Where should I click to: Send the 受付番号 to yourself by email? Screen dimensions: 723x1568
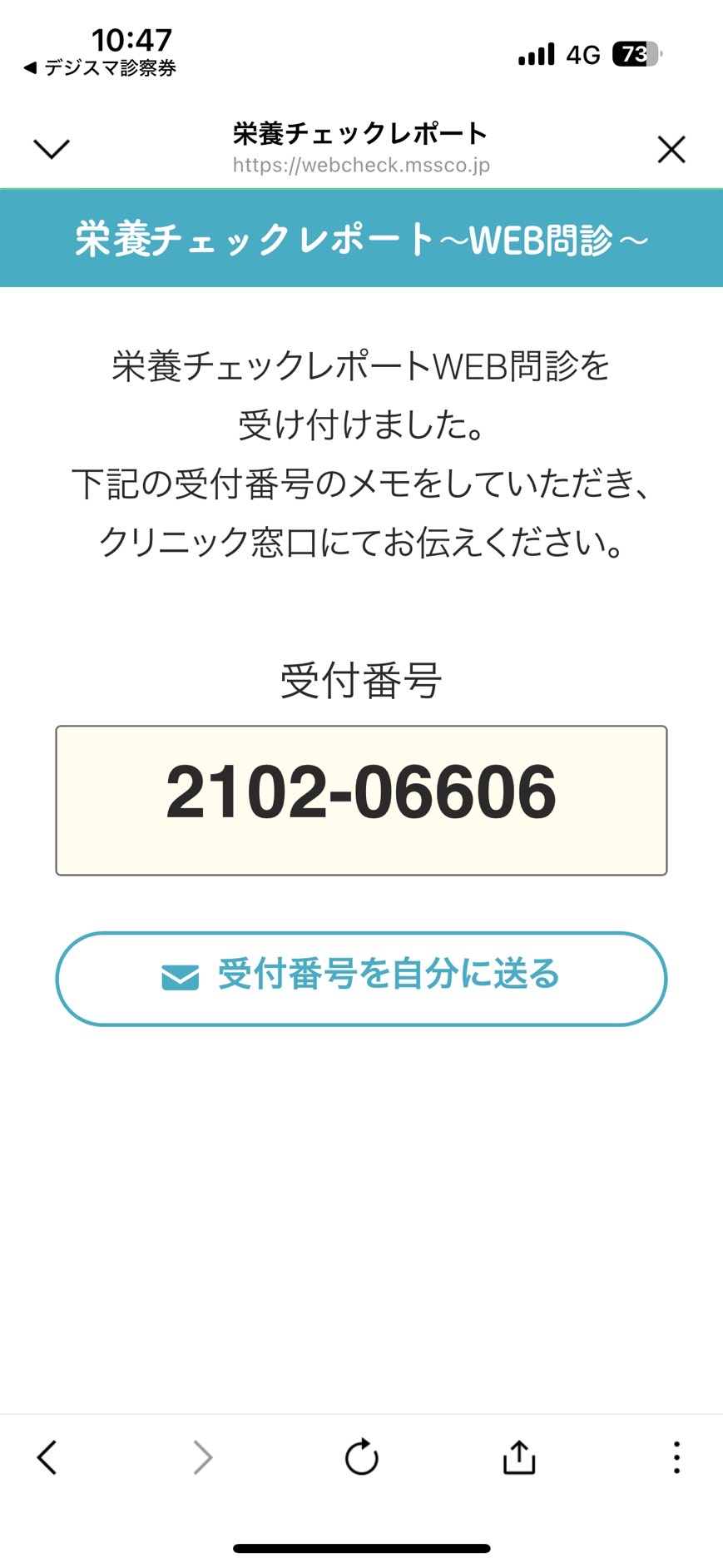[361, 979]
